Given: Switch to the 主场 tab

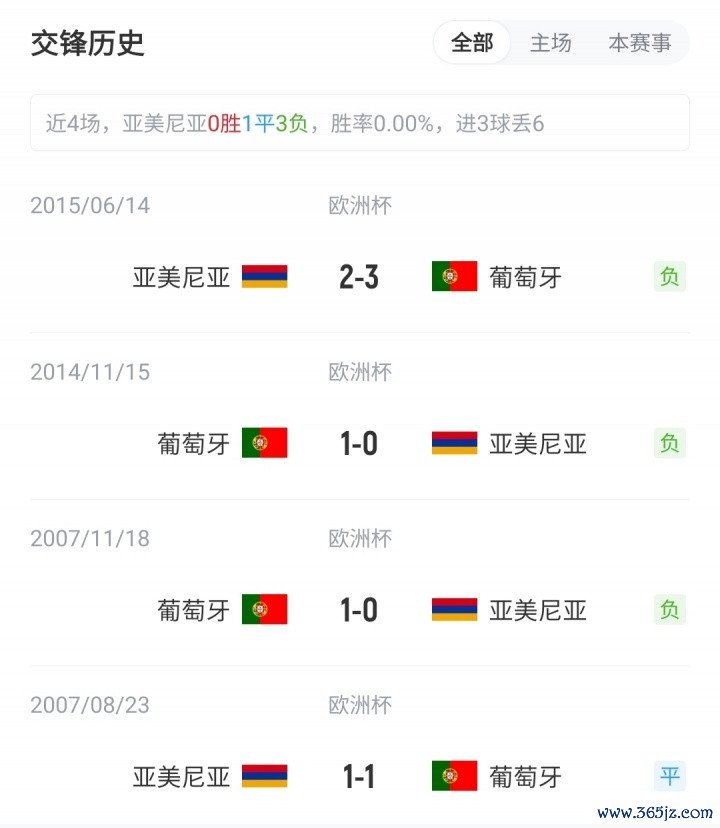Looking at the screenshot, I should click(551, 44).
